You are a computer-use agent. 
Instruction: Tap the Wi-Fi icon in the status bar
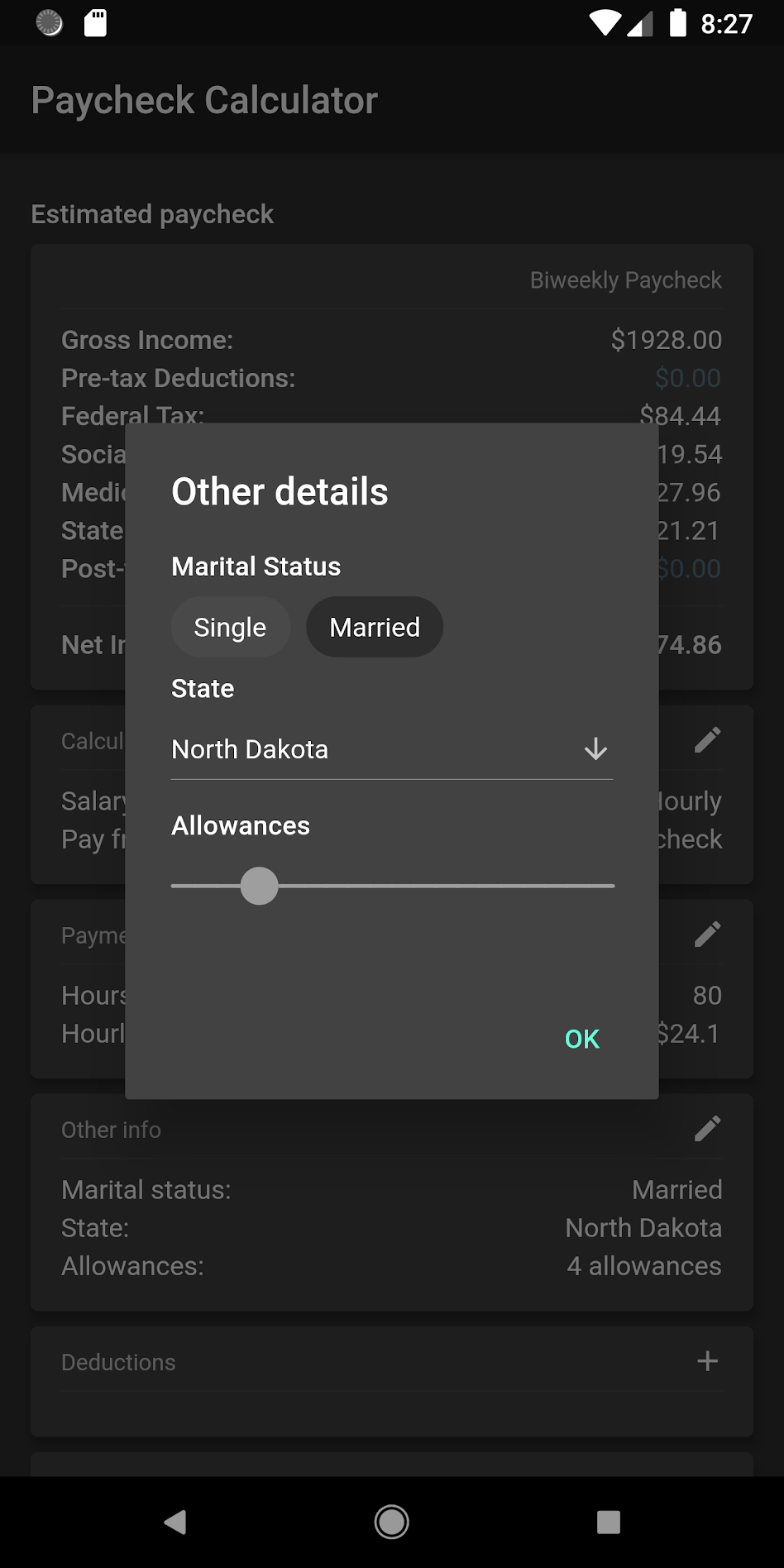tap(606, 23)
